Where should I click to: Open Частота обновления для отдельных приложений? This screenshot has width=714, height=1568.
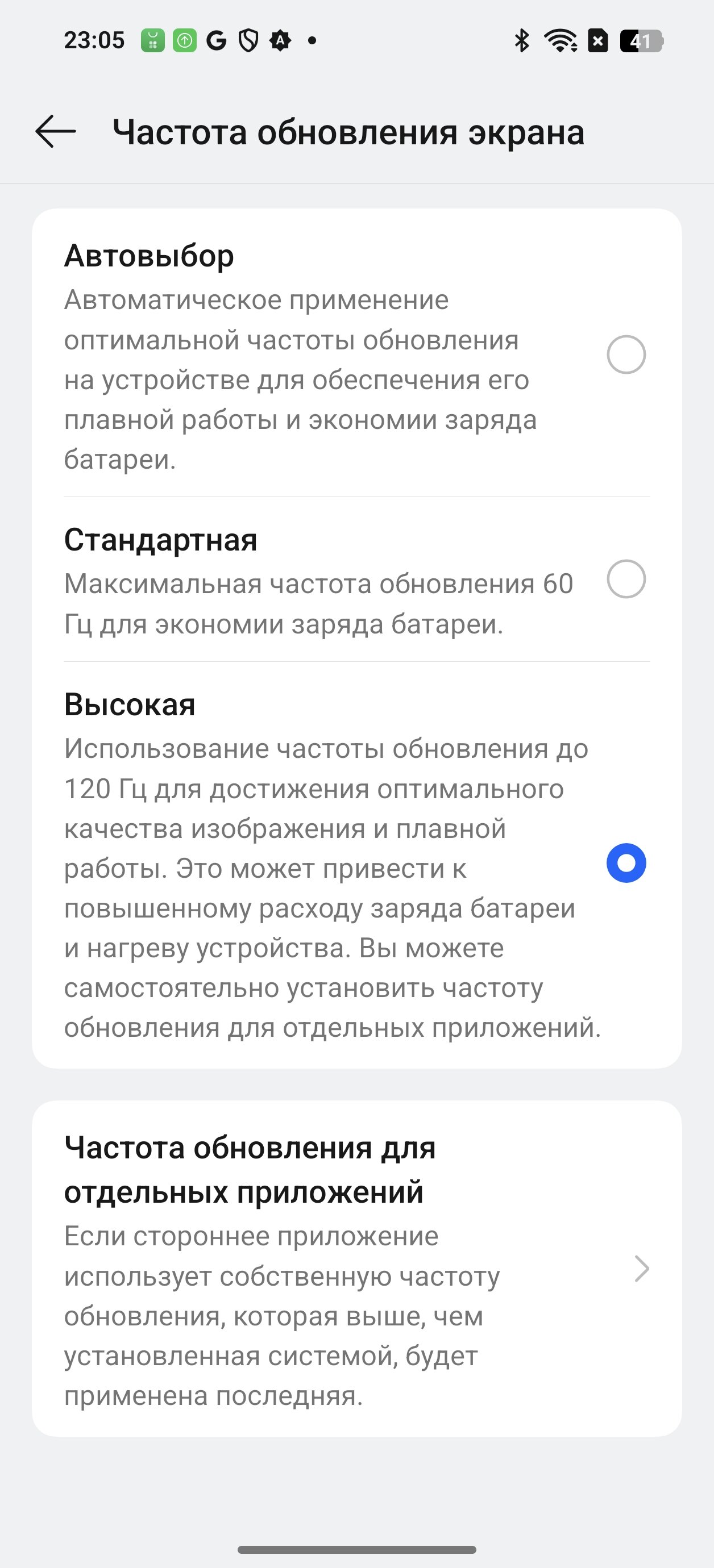pyautogui.click(x=357, y=1269)
